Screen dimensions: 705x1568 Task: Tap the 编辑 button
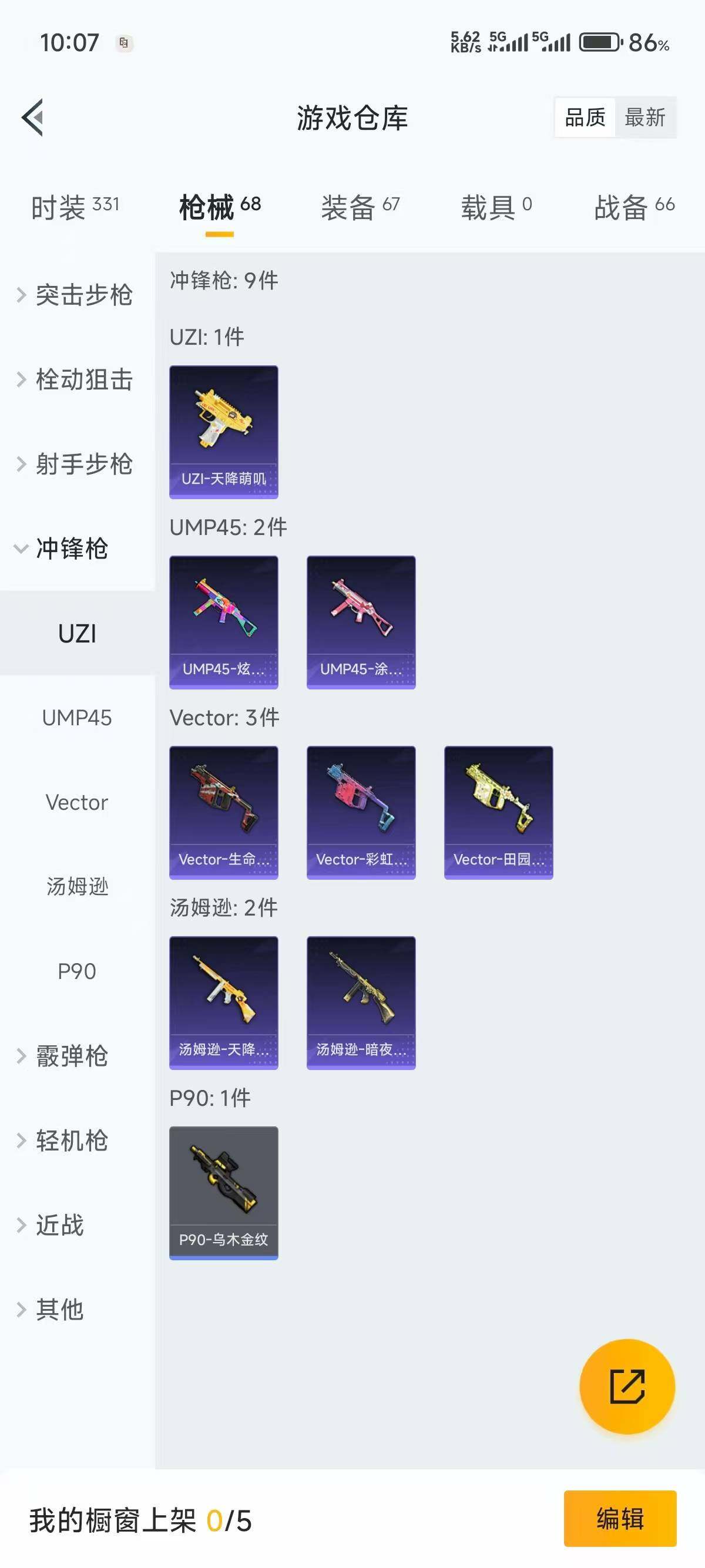[x=620, y=1518]
